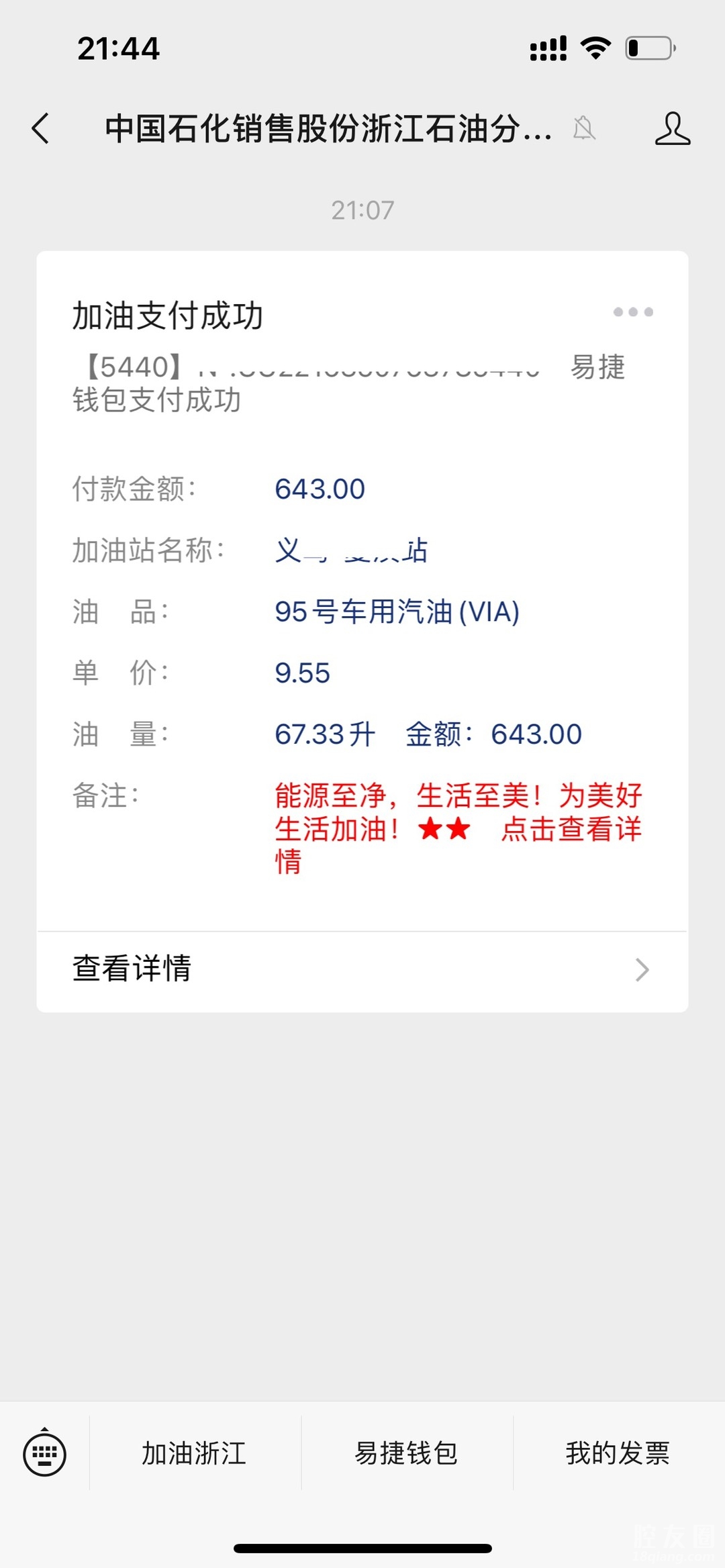Open the official account profile icon
Viewport: 725px width, 1568px height.
coord(672,128)
